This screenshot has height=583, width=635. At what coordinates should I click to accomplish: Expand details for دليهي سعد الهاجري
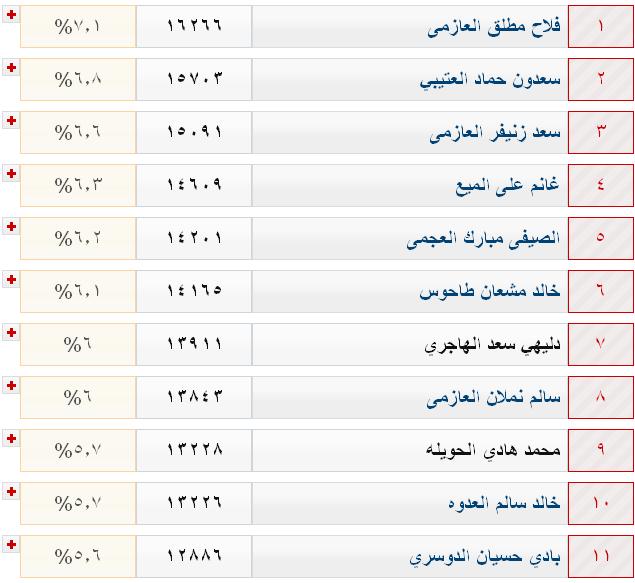(11, 333)
